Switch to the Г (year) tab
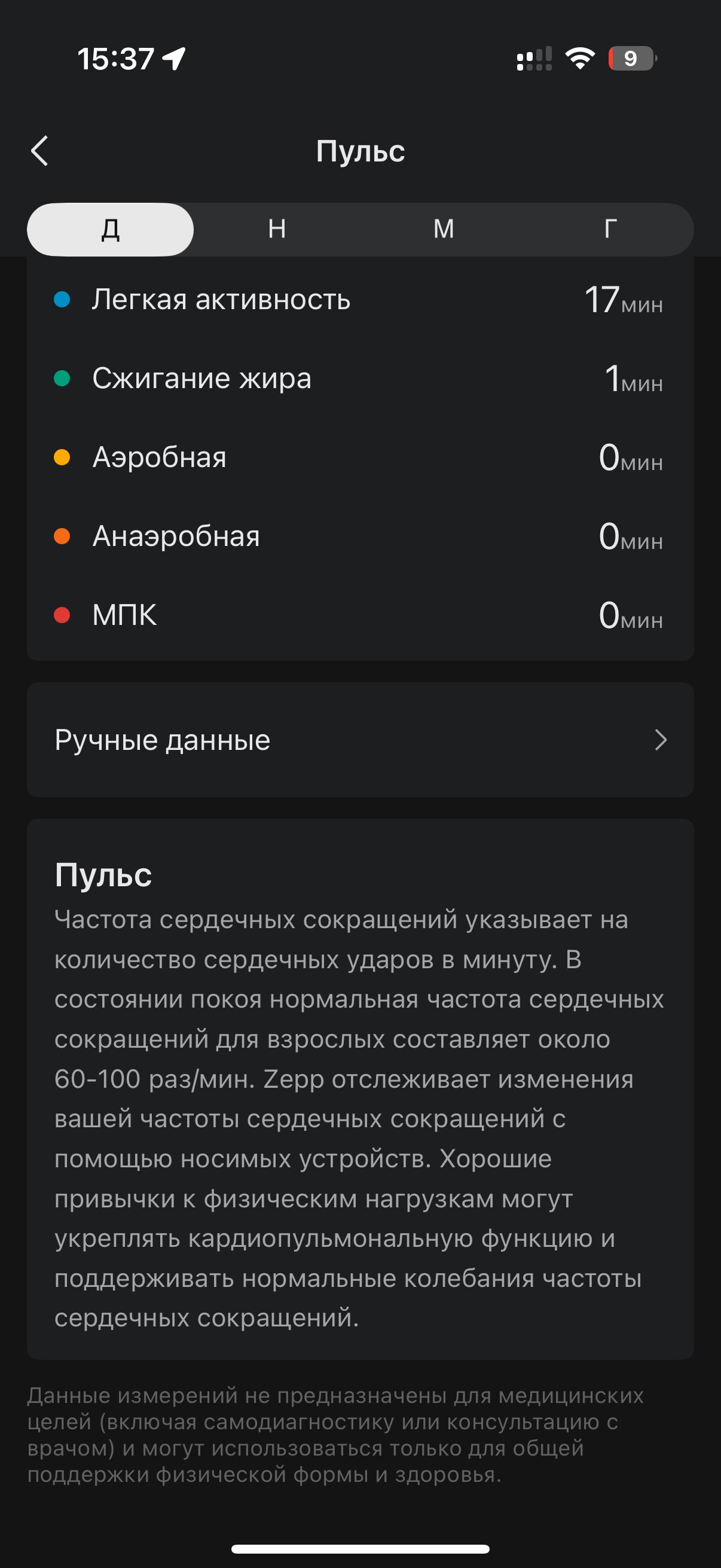Screen dimensions: 721x1568 click(610, 230)
